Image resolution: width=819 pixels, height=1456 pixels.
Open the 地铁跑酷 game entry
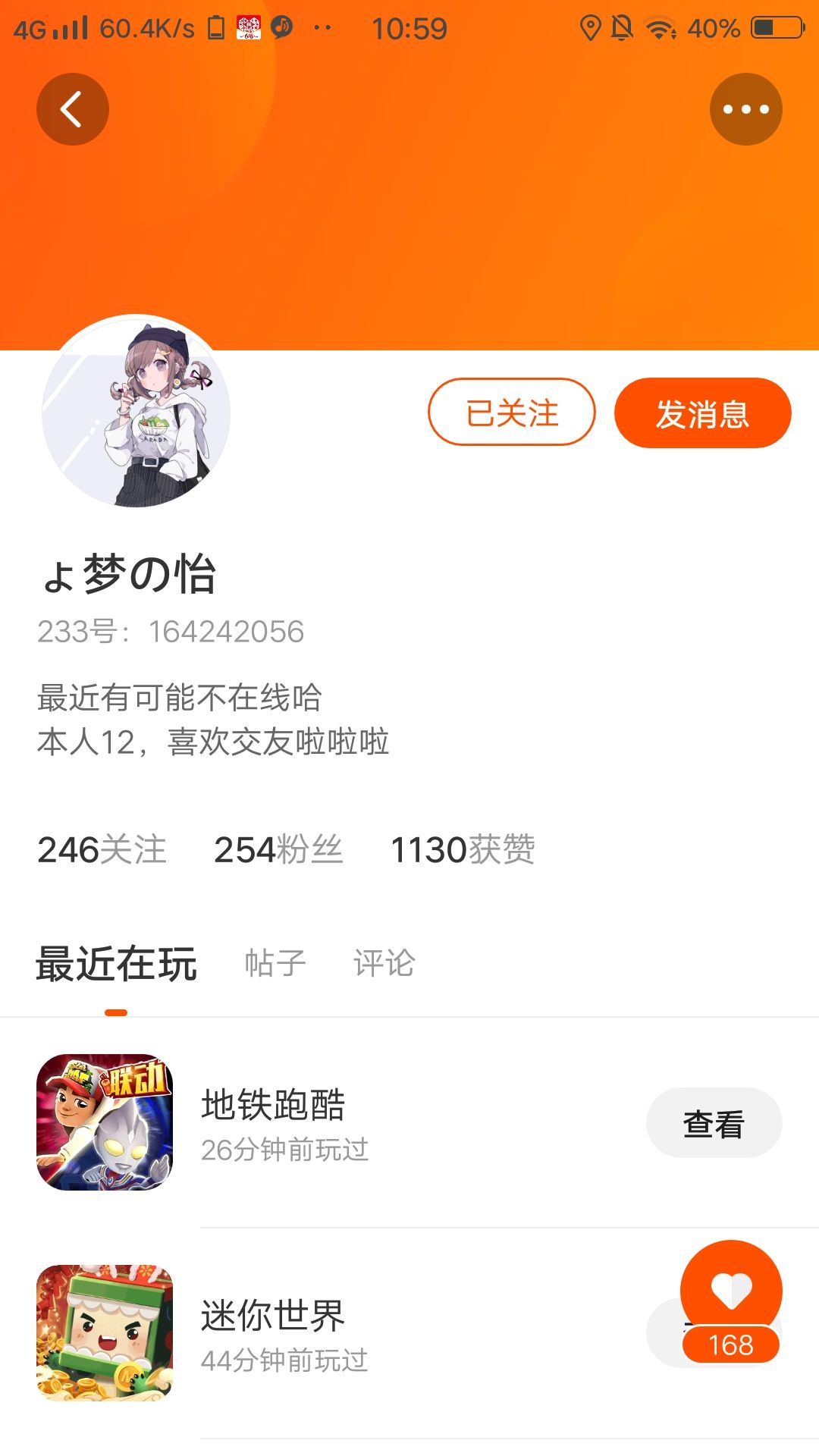point(409,1122)
